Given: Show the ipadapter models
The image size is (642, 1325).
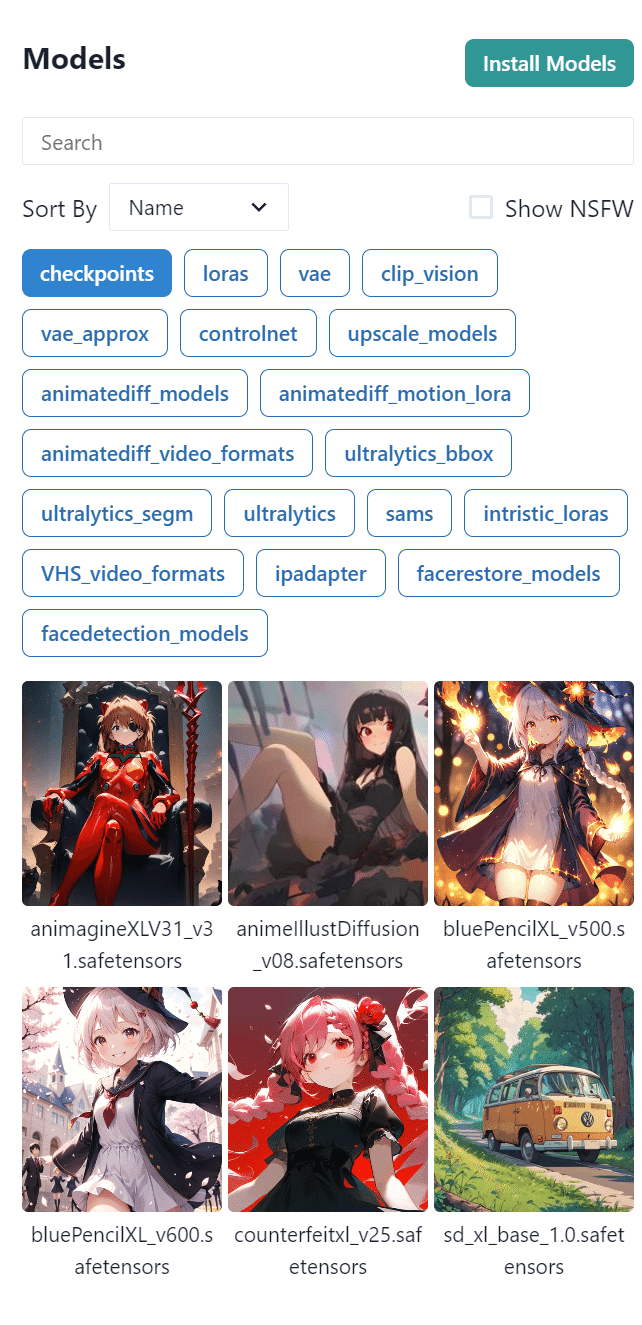Looking at the screenshot, I should 321,573.
